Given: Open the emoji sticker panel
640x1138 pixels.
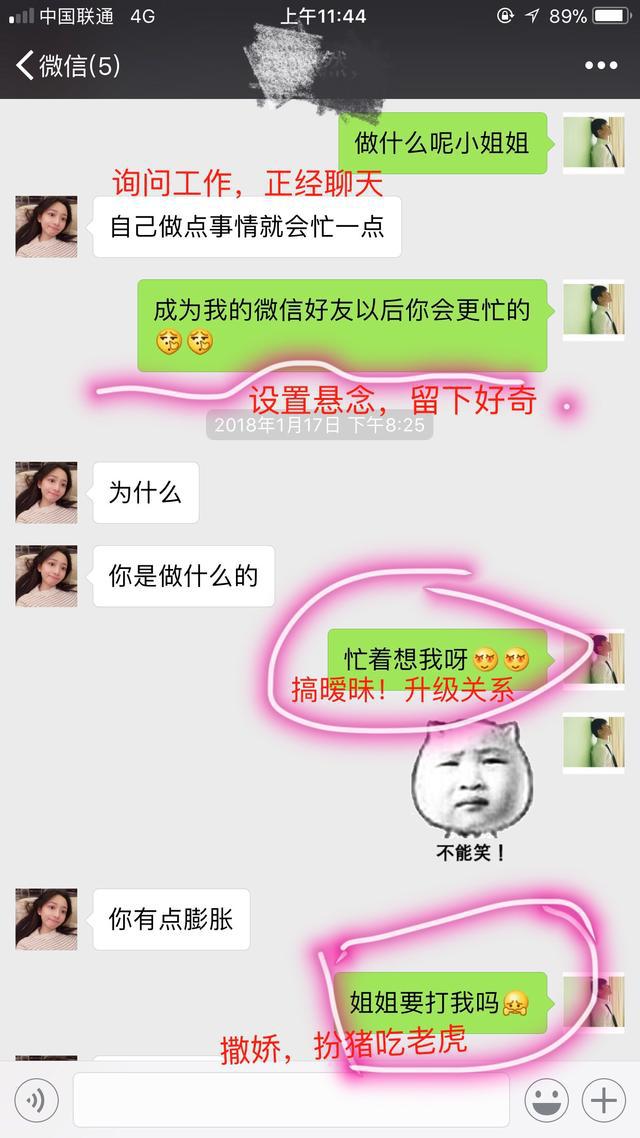Looking at the screenshot, I should [x=546, y=1101].
